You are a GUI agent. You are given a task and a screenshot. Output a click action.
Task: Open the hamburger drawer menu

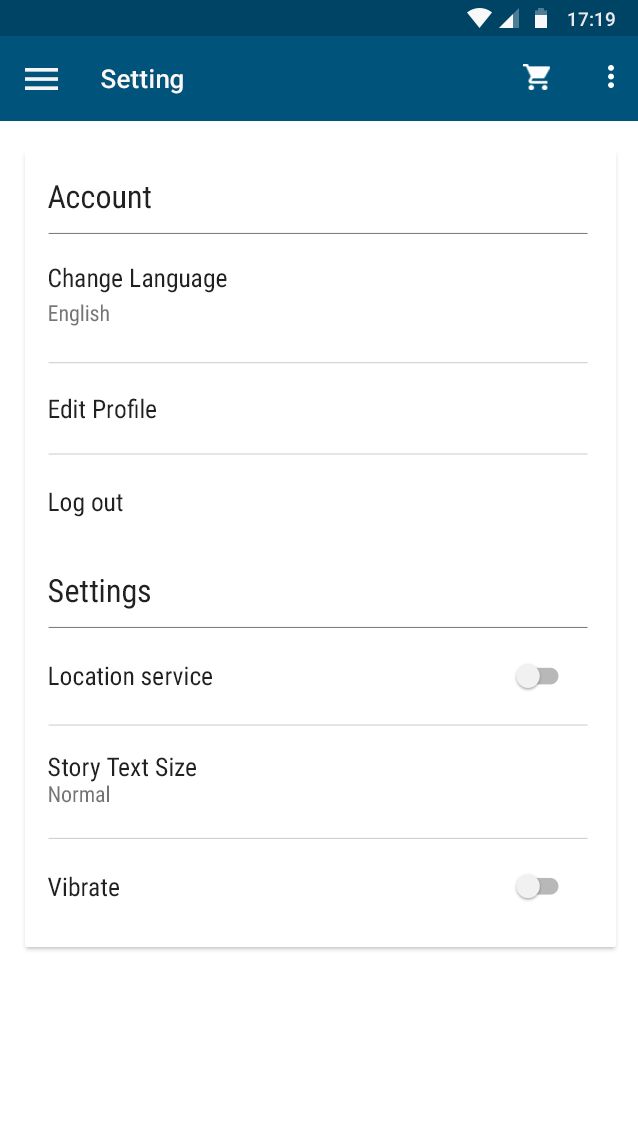(41, 79)
